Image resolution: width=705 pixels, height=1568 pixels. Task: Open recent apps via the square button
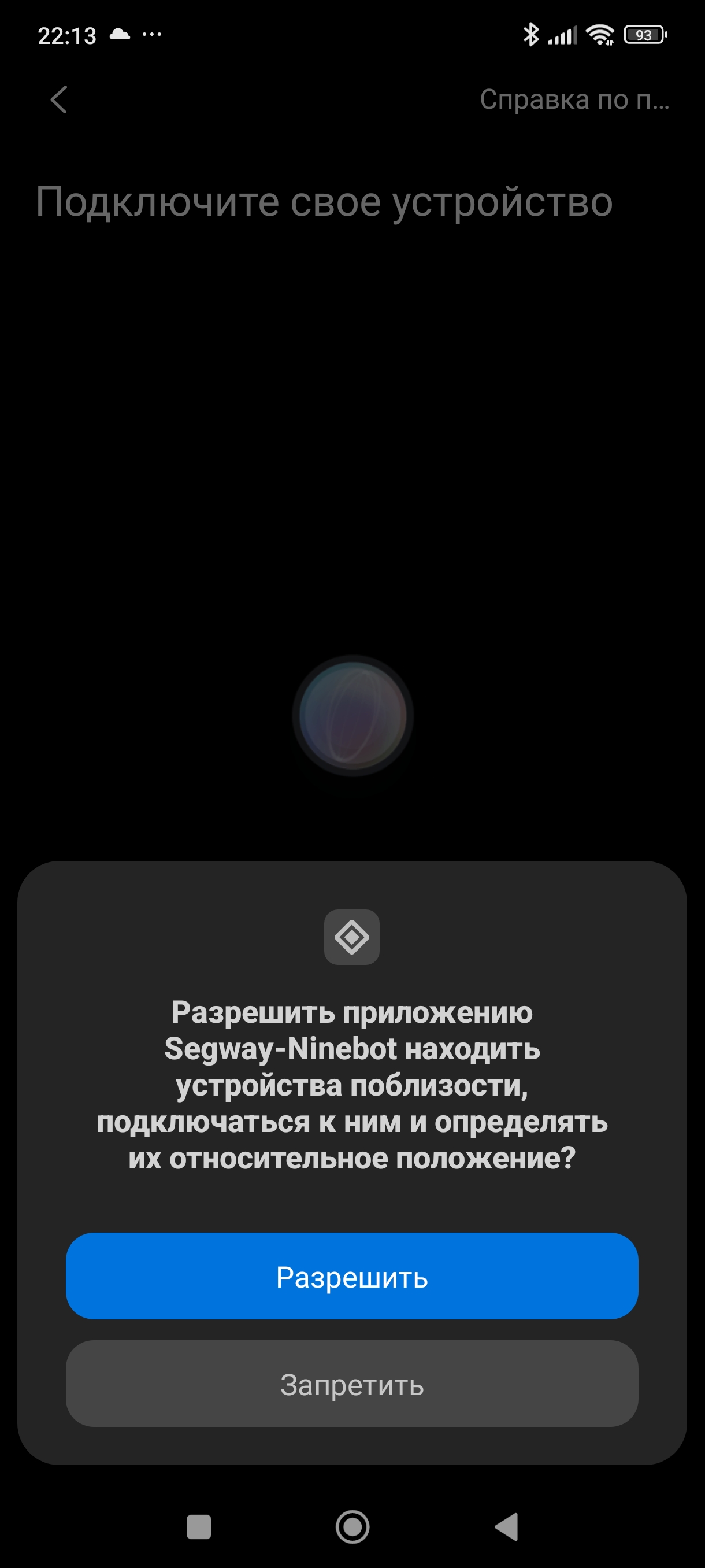[198, 1526]
